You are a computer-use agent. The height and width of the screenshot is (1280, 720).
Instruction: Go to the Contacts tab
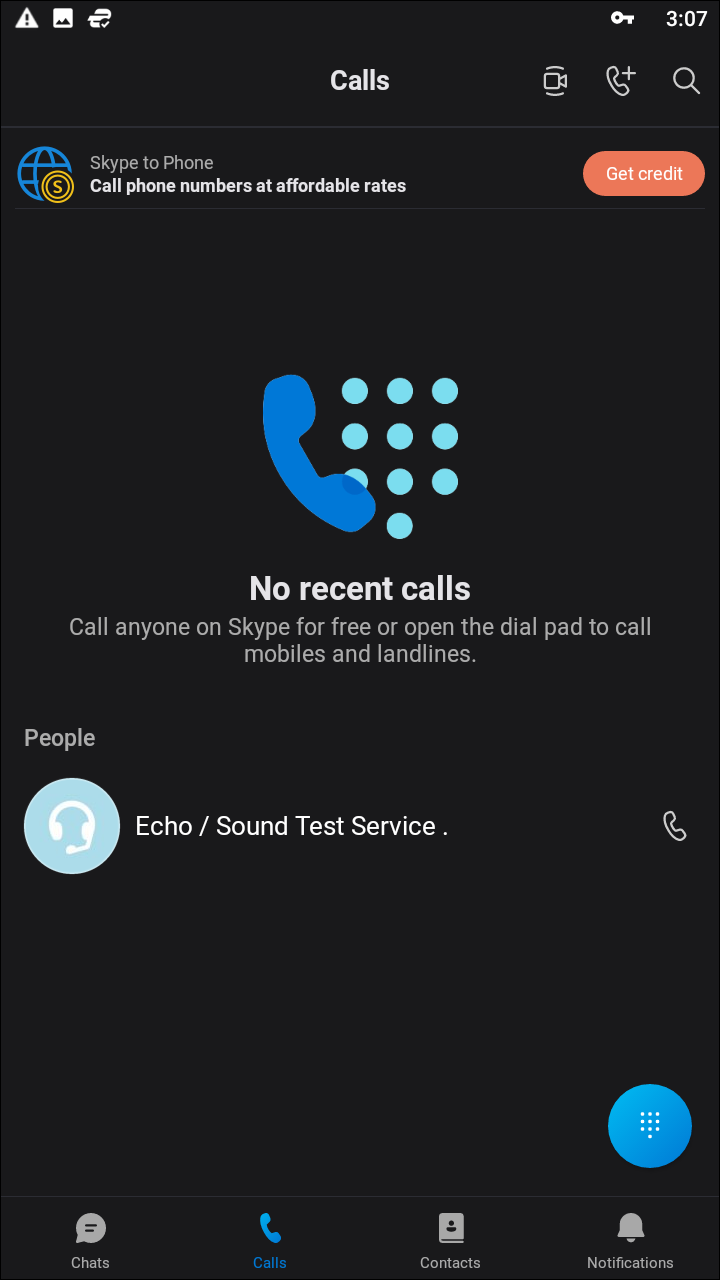point(450,1240)
